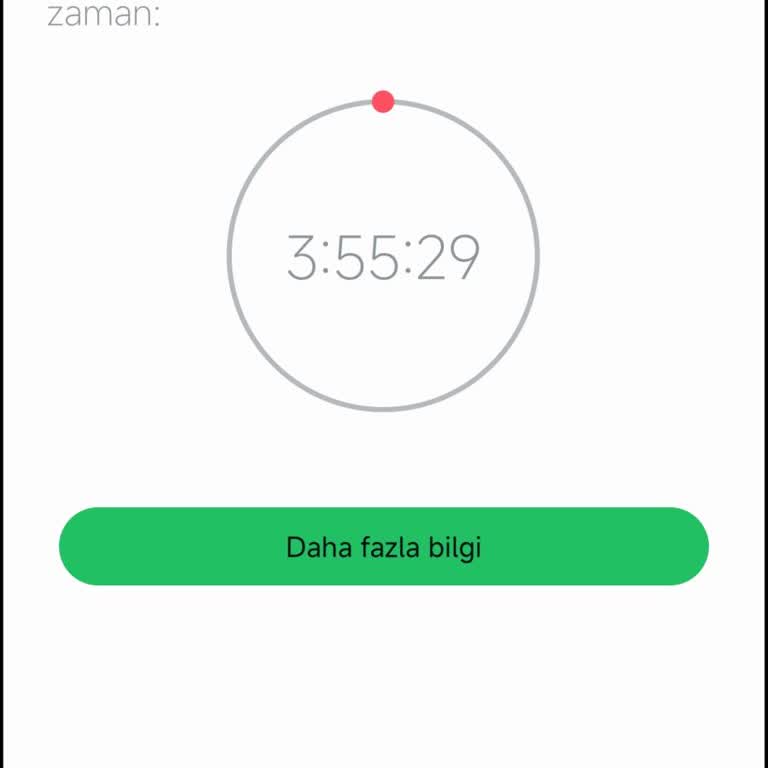Viewport: 768px width, 768px height.
Task: Tap the Daha fazla bilgi button
Action: click(384, 546)
